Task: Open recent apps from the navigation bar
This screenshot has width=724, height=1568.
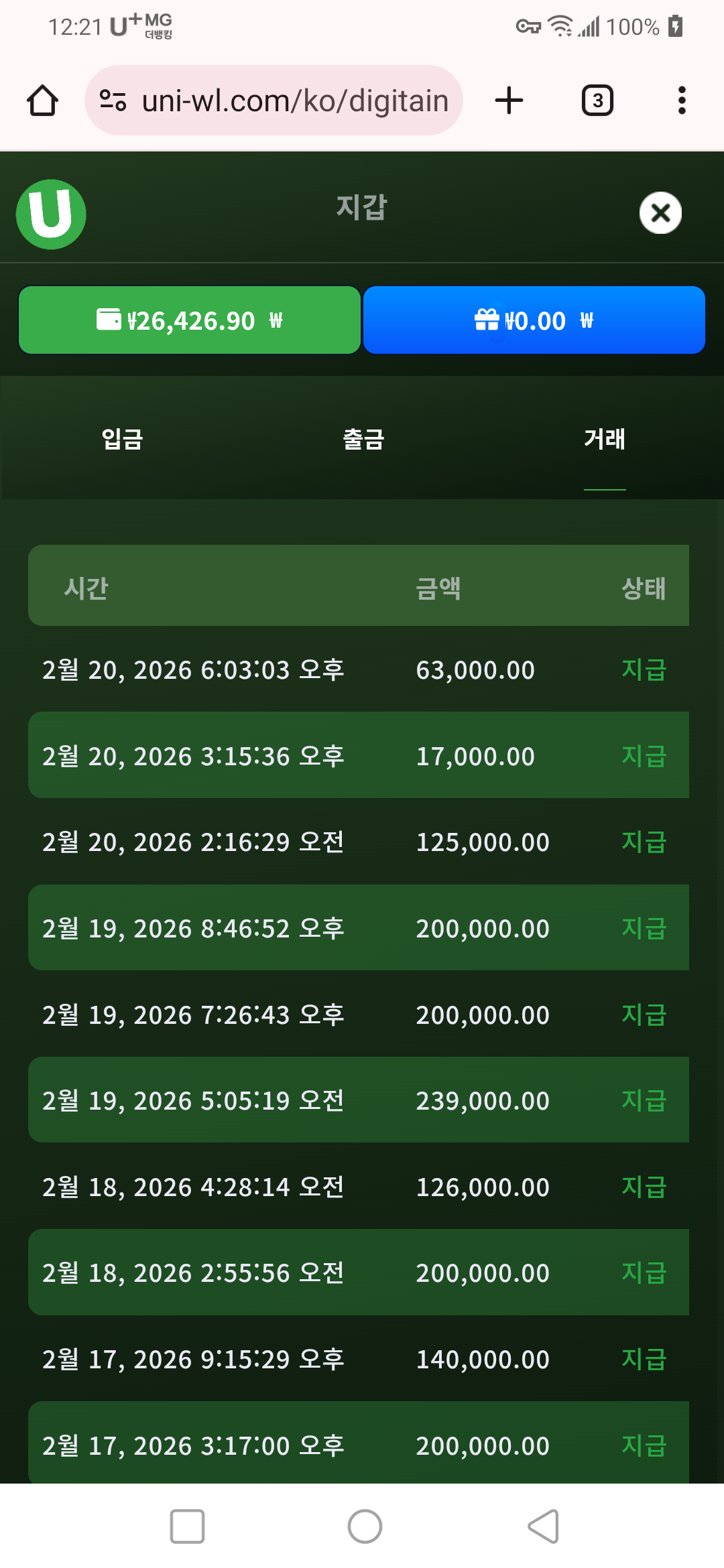Action: click(x=187, y=1526)
